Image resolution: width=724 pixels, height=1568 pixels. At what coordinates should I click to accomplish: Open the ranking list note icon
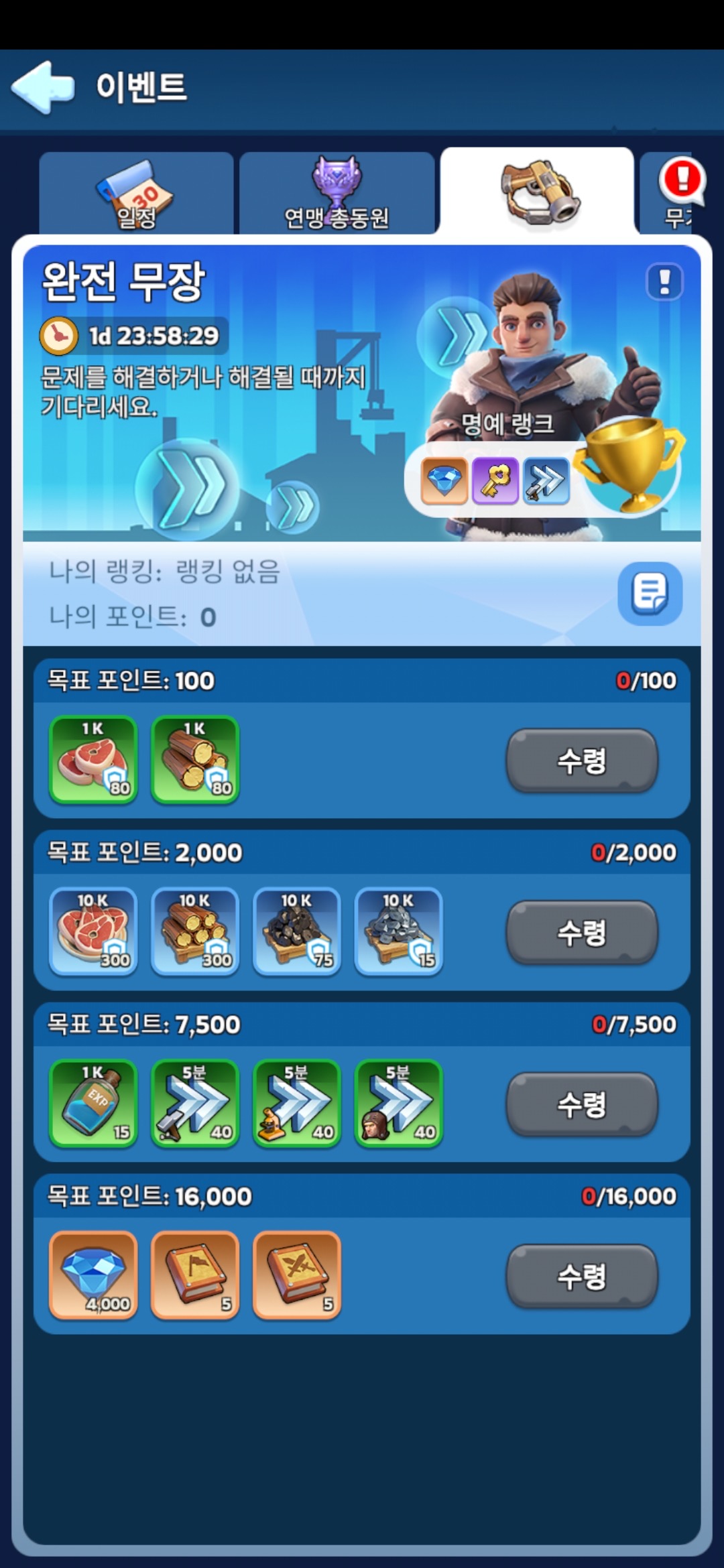(x=650, y=593)
